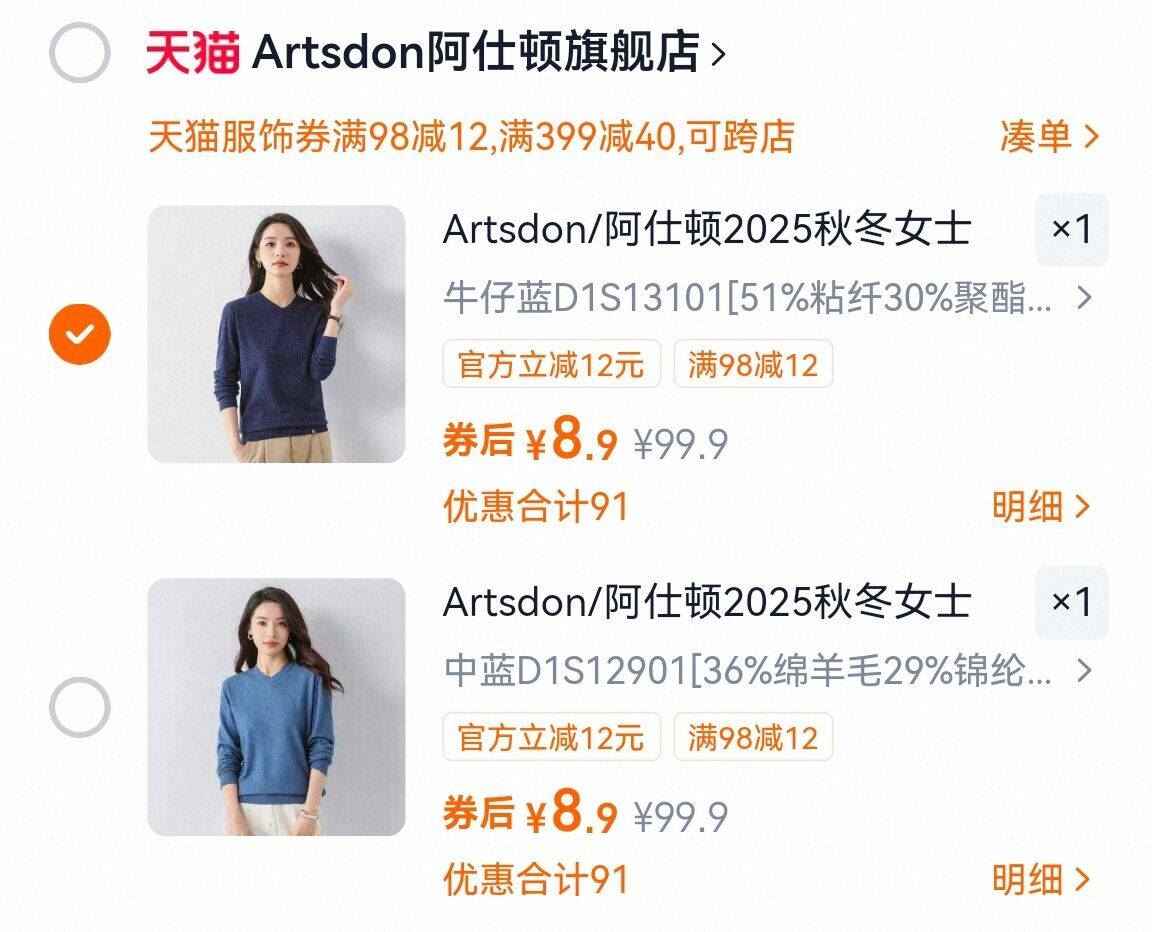The width and height of the screenshot is (1152, 932).
Task: Open the 牛仔蓝 sweater product image
Action: (276, 333)
